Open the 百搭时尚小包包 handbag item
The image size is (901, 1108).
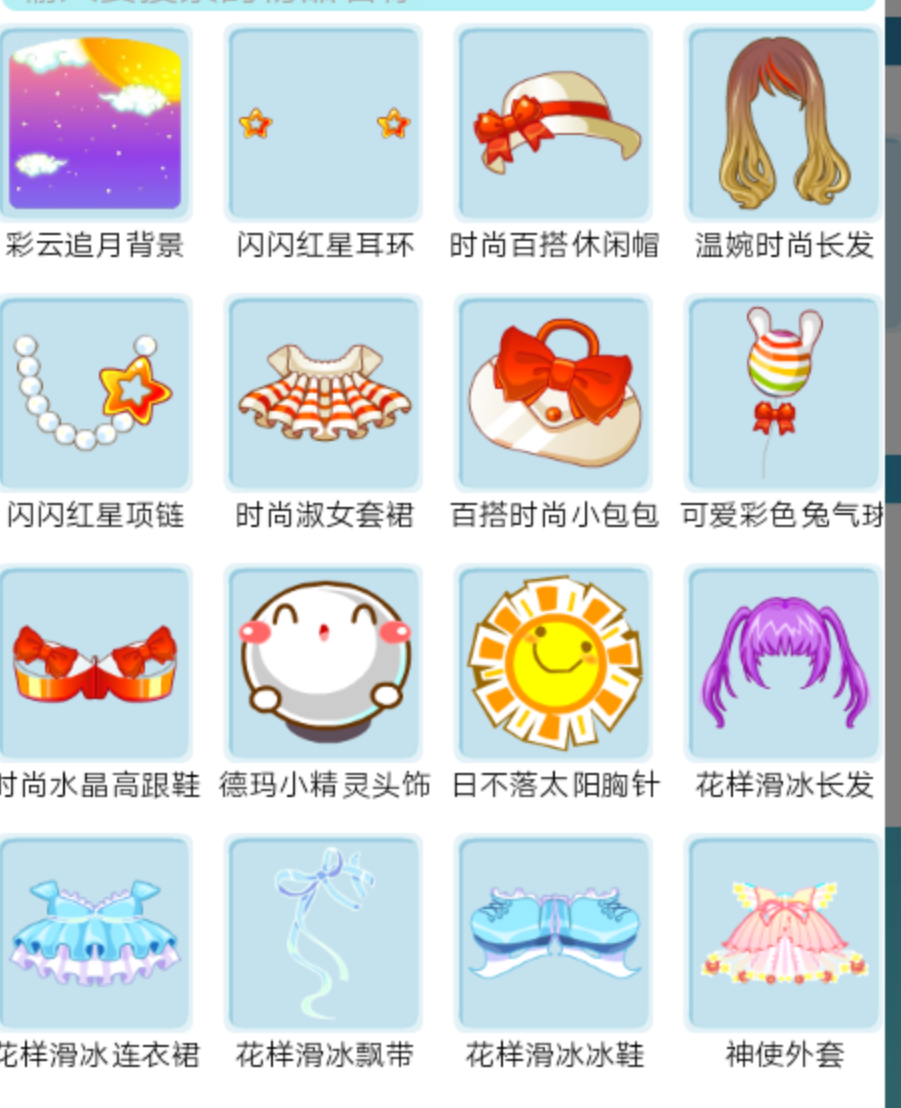(x=554, y=393)
